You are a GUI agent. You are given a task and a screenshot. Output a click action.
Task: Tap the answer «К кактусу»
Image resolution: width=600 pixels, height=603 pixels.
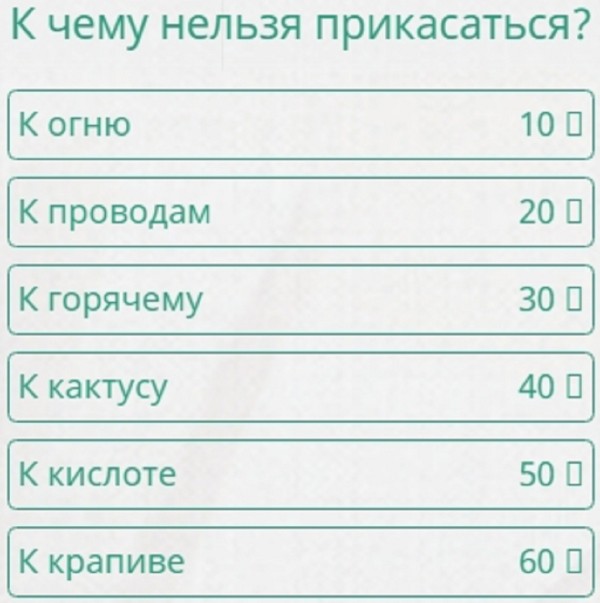300,387
